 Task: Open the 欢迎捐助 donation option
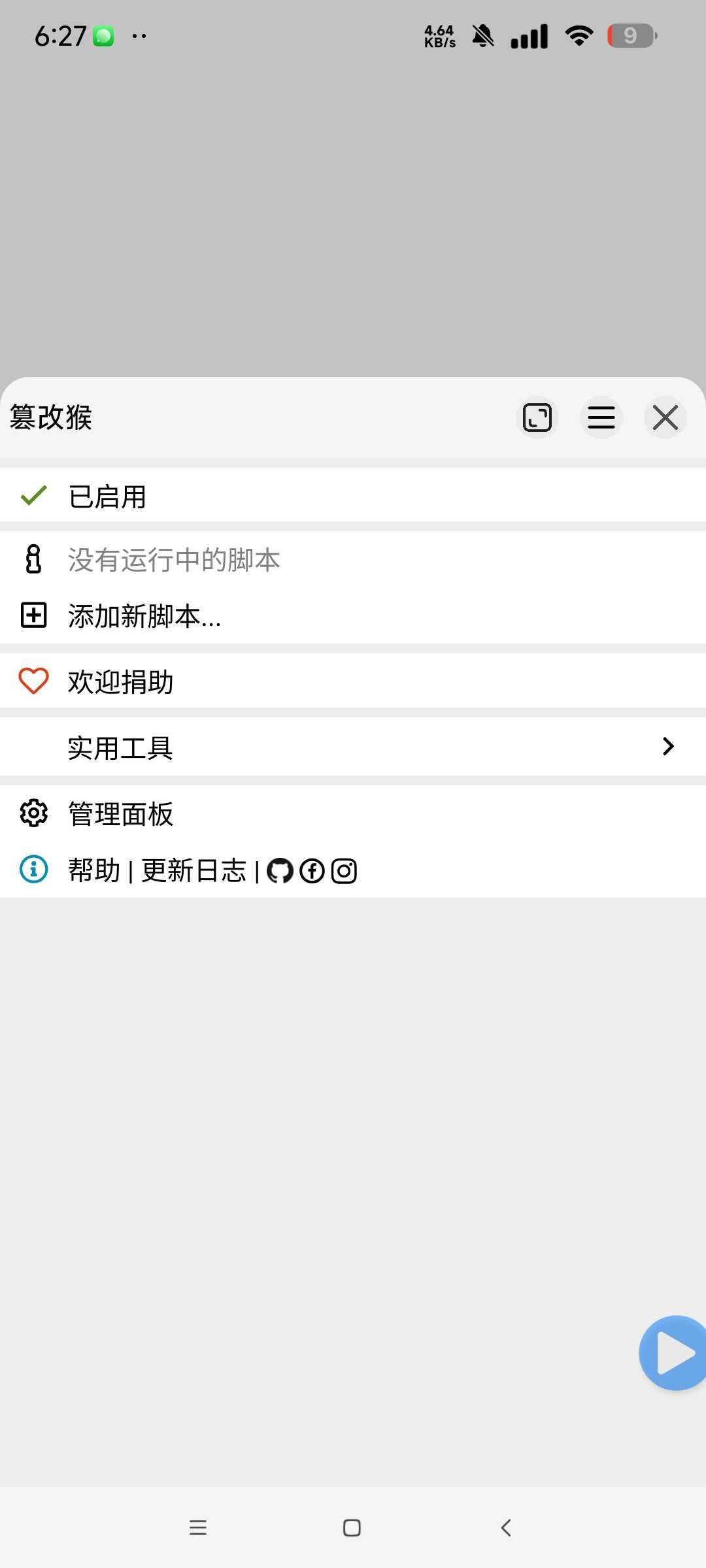click(x=120, y=681)
